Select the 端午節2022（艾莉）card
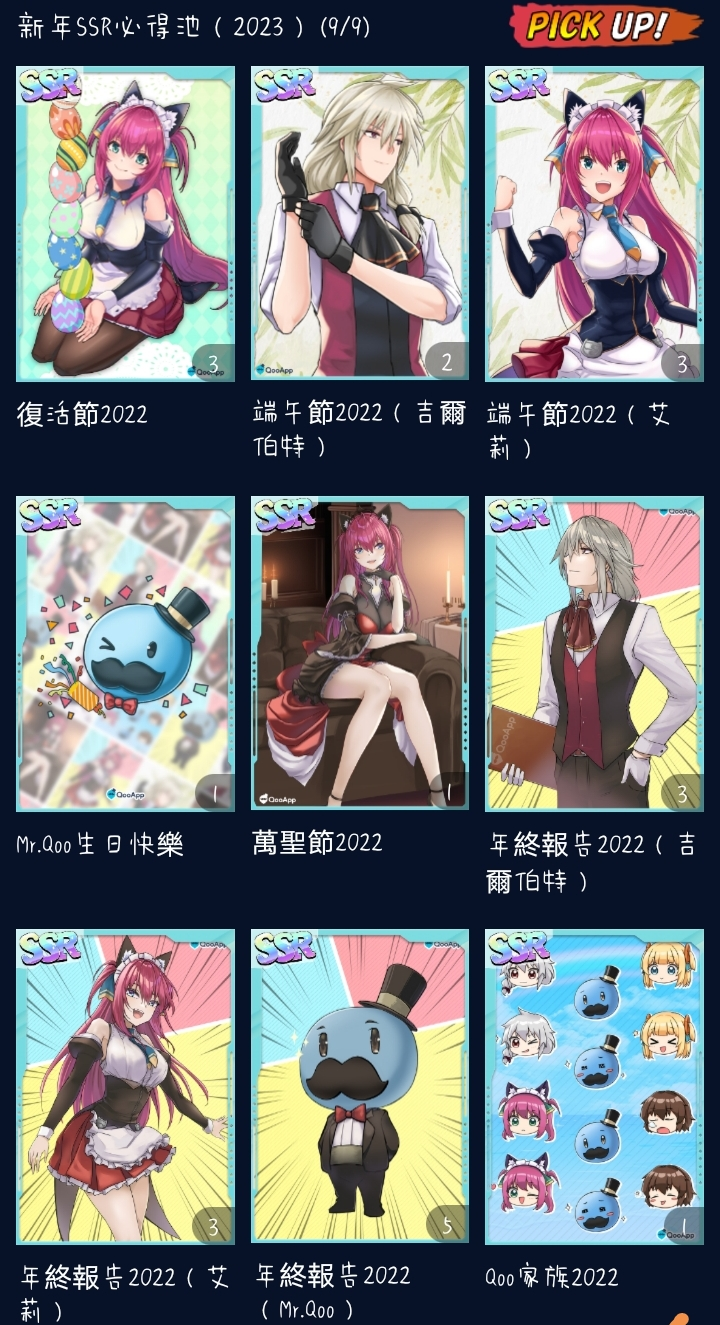Image resolution: width=720 pixels, height=1325 pixels. (x=594, y=224)
